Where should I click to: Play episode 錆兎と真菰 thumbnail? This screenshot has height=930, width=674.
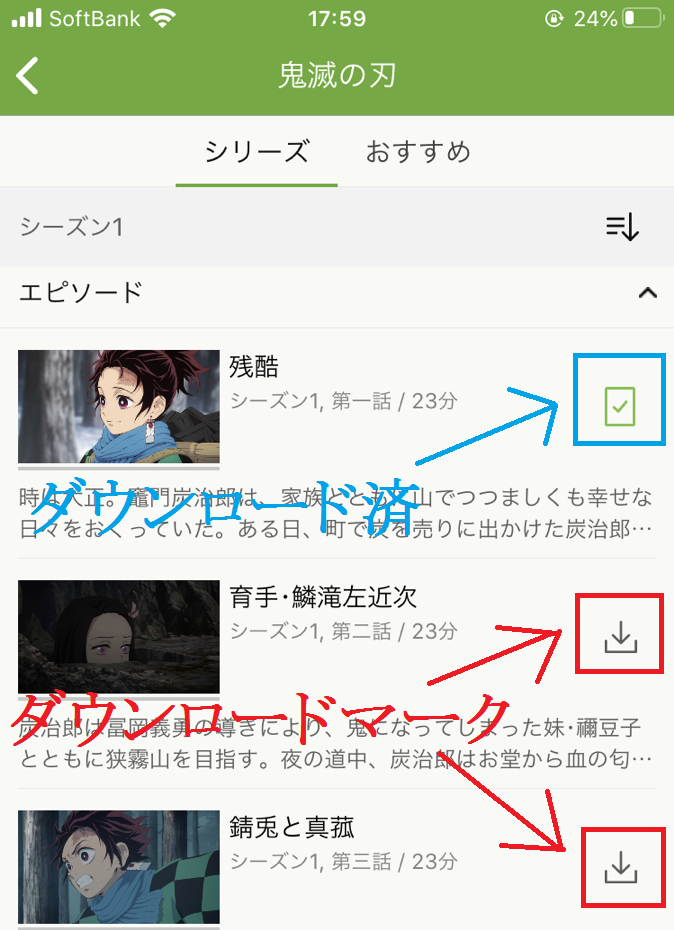click(119, 866)
